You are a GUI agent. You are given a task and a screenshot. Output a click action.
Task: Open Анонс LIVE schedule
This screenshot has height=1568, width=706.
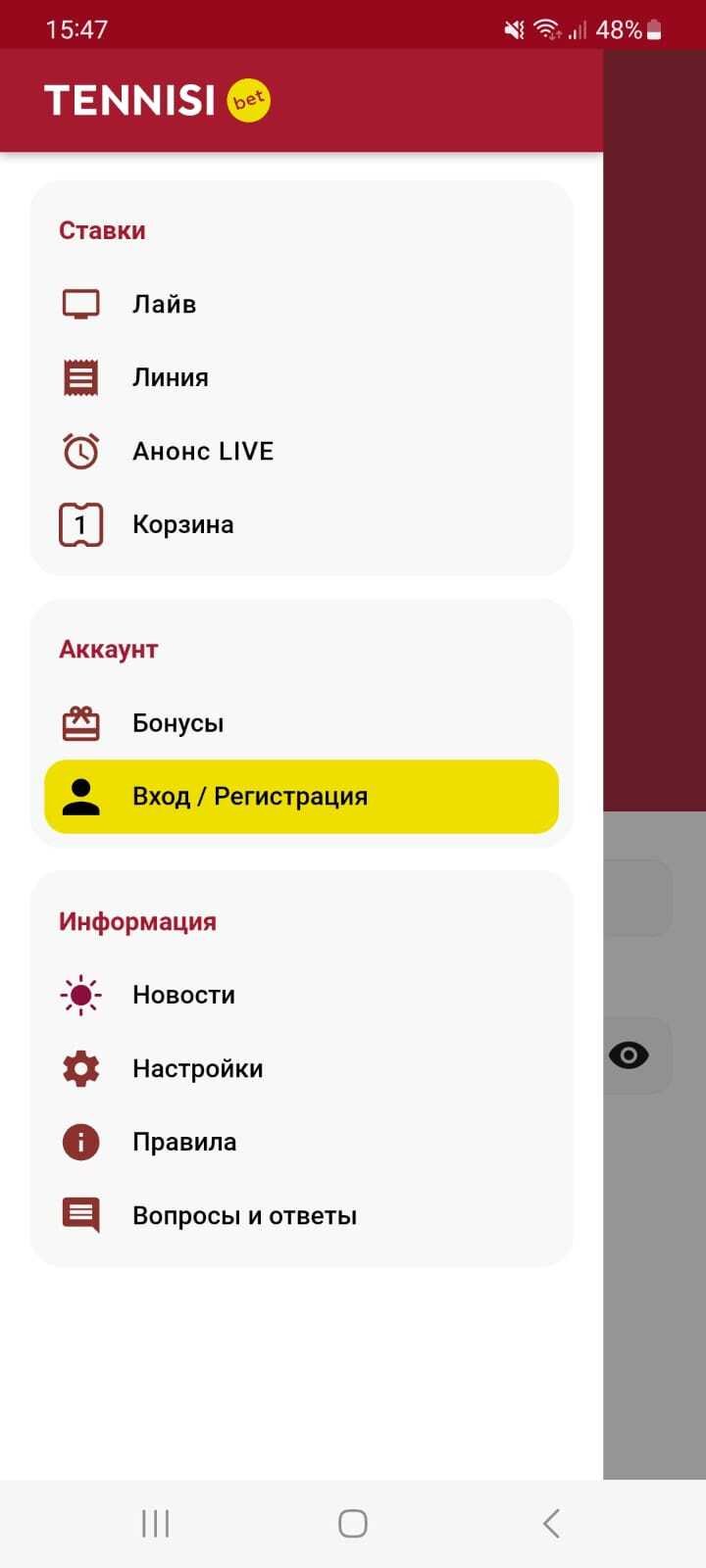(x=202, y=451)
